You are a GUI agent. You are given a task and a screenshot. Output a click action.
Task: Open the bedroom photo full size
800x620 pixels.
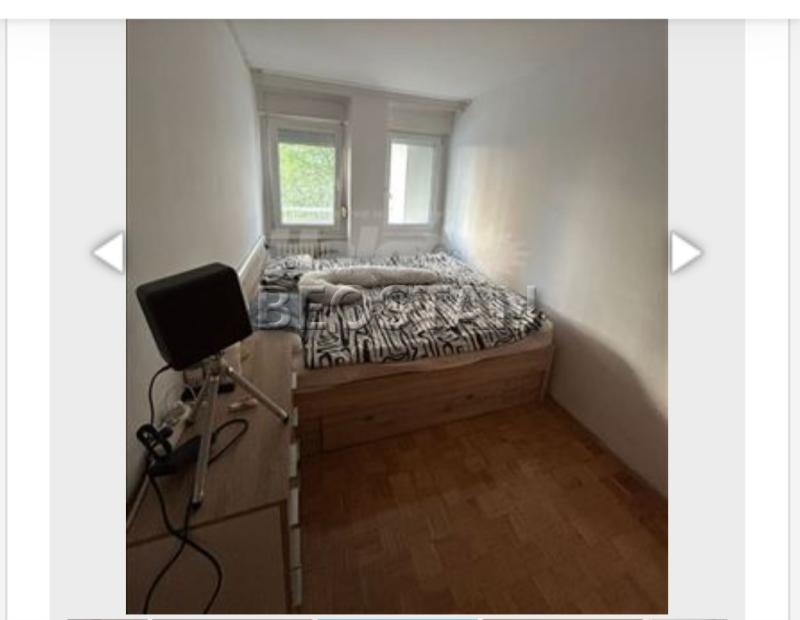pyautogui.click(x=396, y=316)
